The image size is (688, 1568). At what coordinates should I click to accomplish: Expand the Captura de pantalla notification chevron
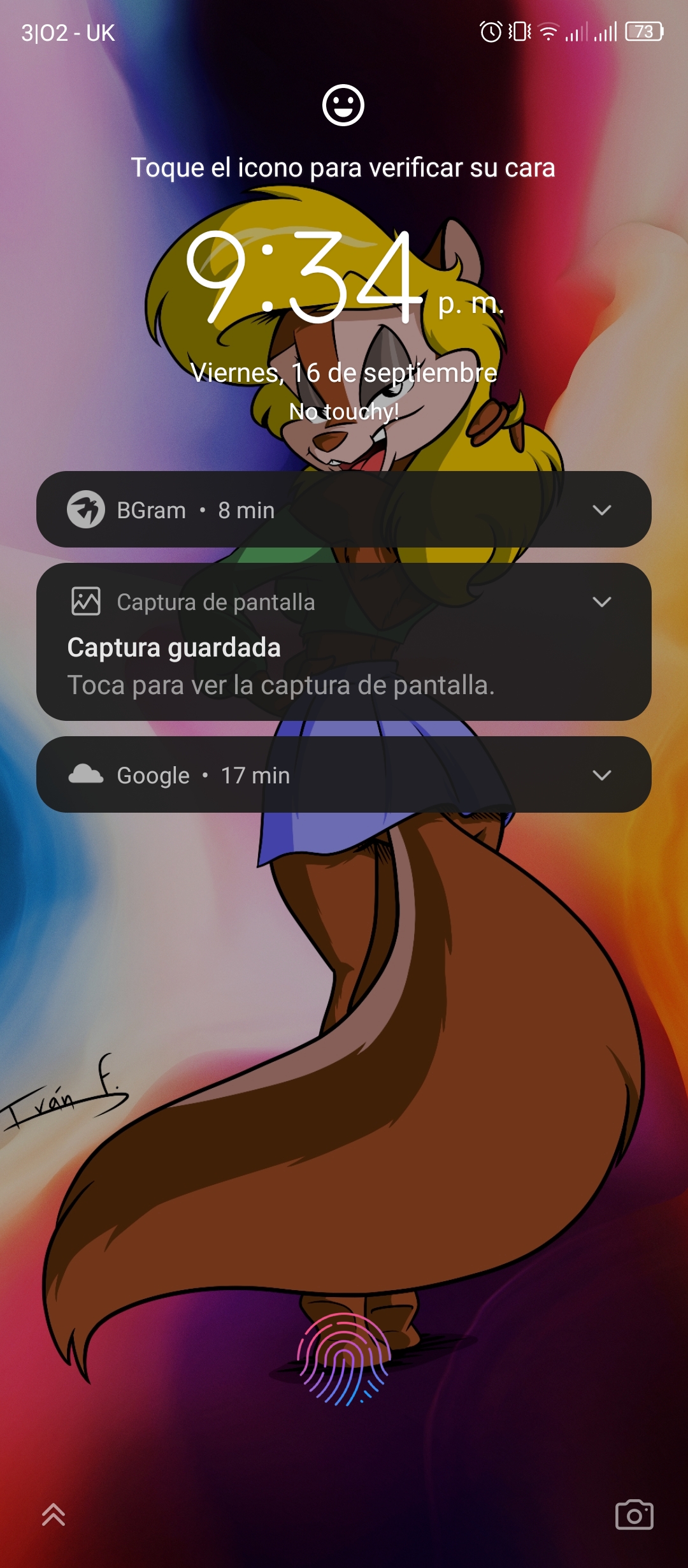tap(602, 602)
